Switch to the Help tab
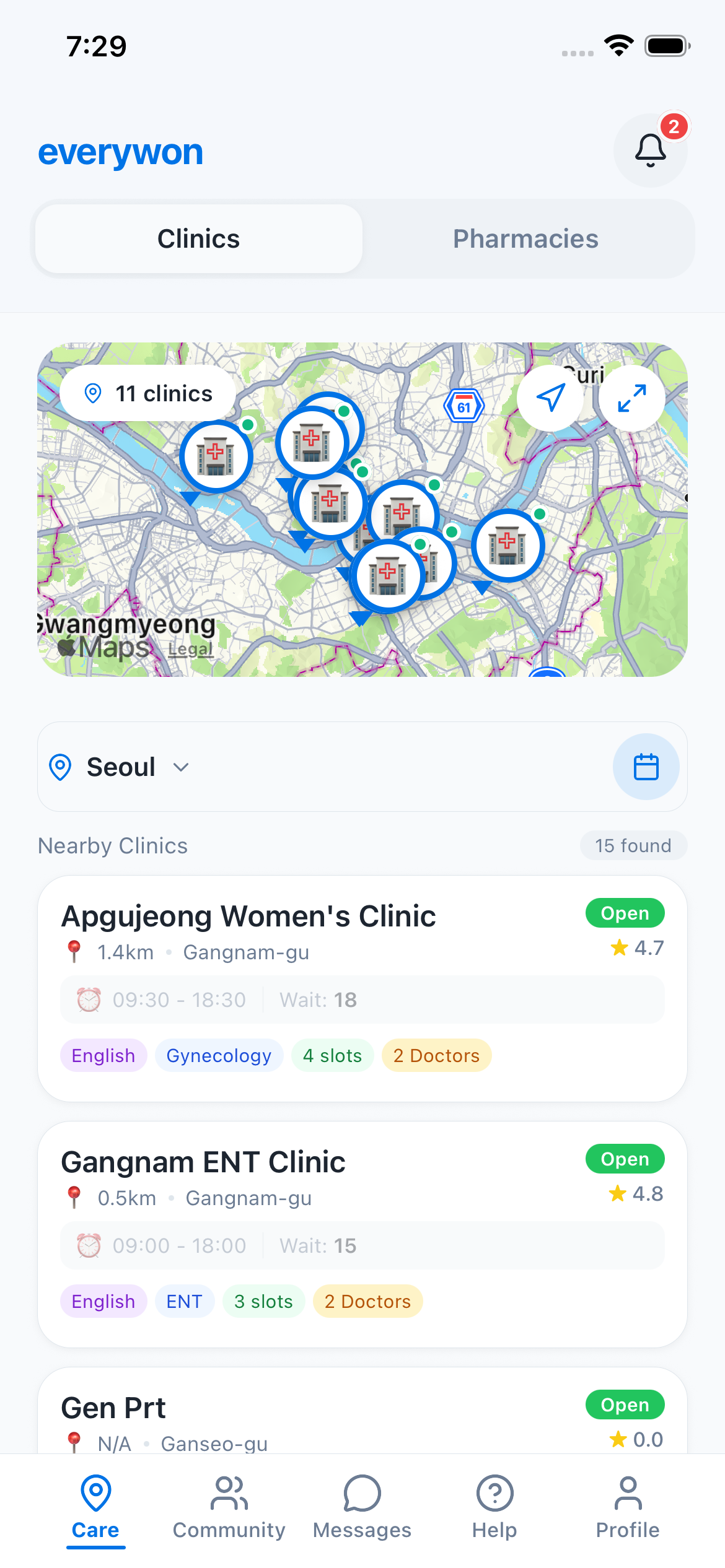The image size is (725, 1568). coord(494,1507)
